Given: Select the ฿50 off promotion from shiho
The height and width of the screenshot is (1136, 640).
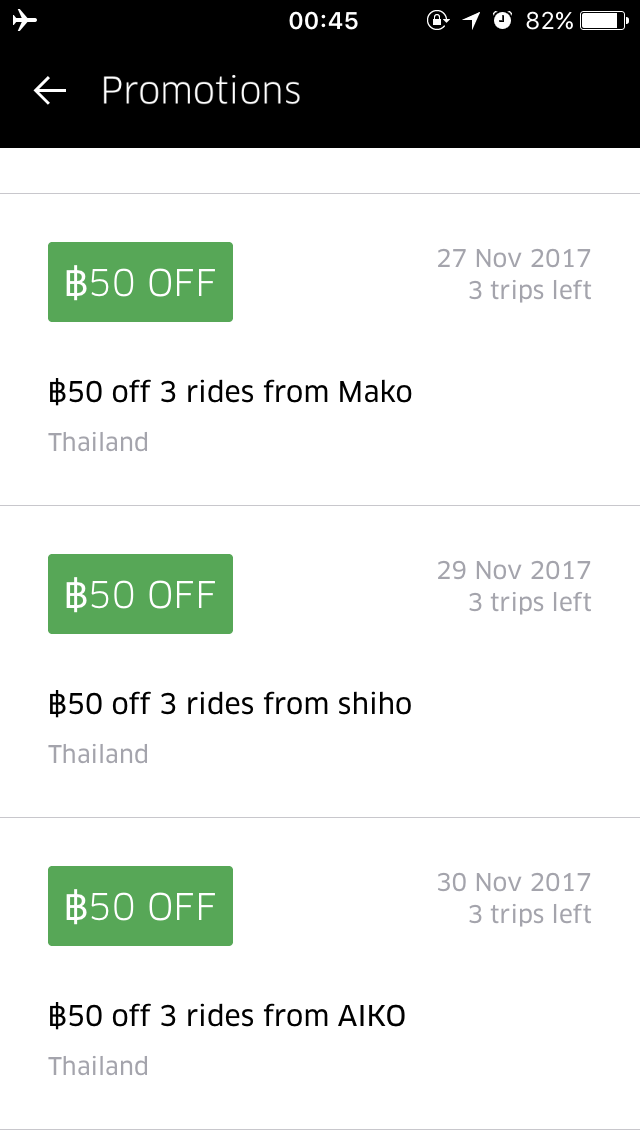Looking at the screenshot, I should 320,661.
